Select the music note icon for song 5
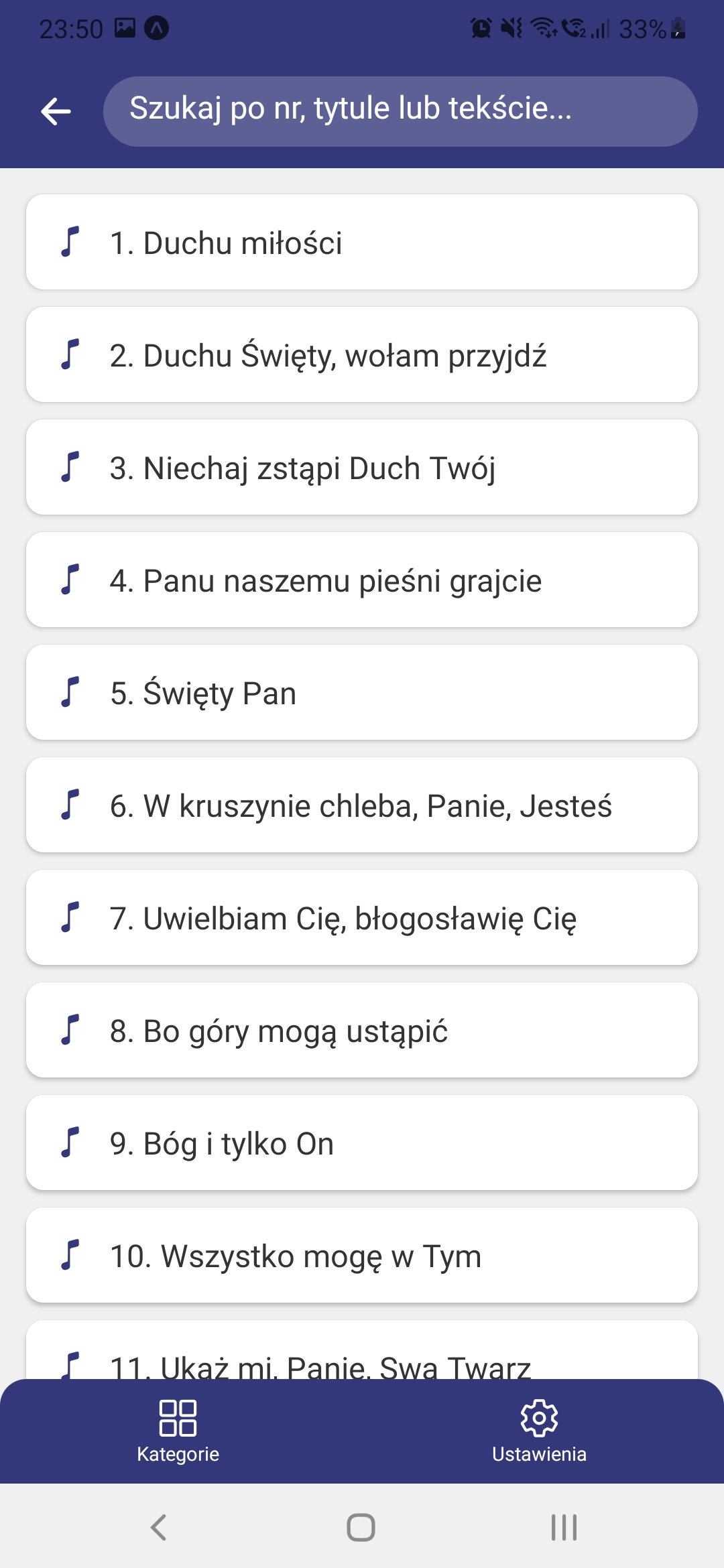The image size is (724, 1568). tap(72, 693)
